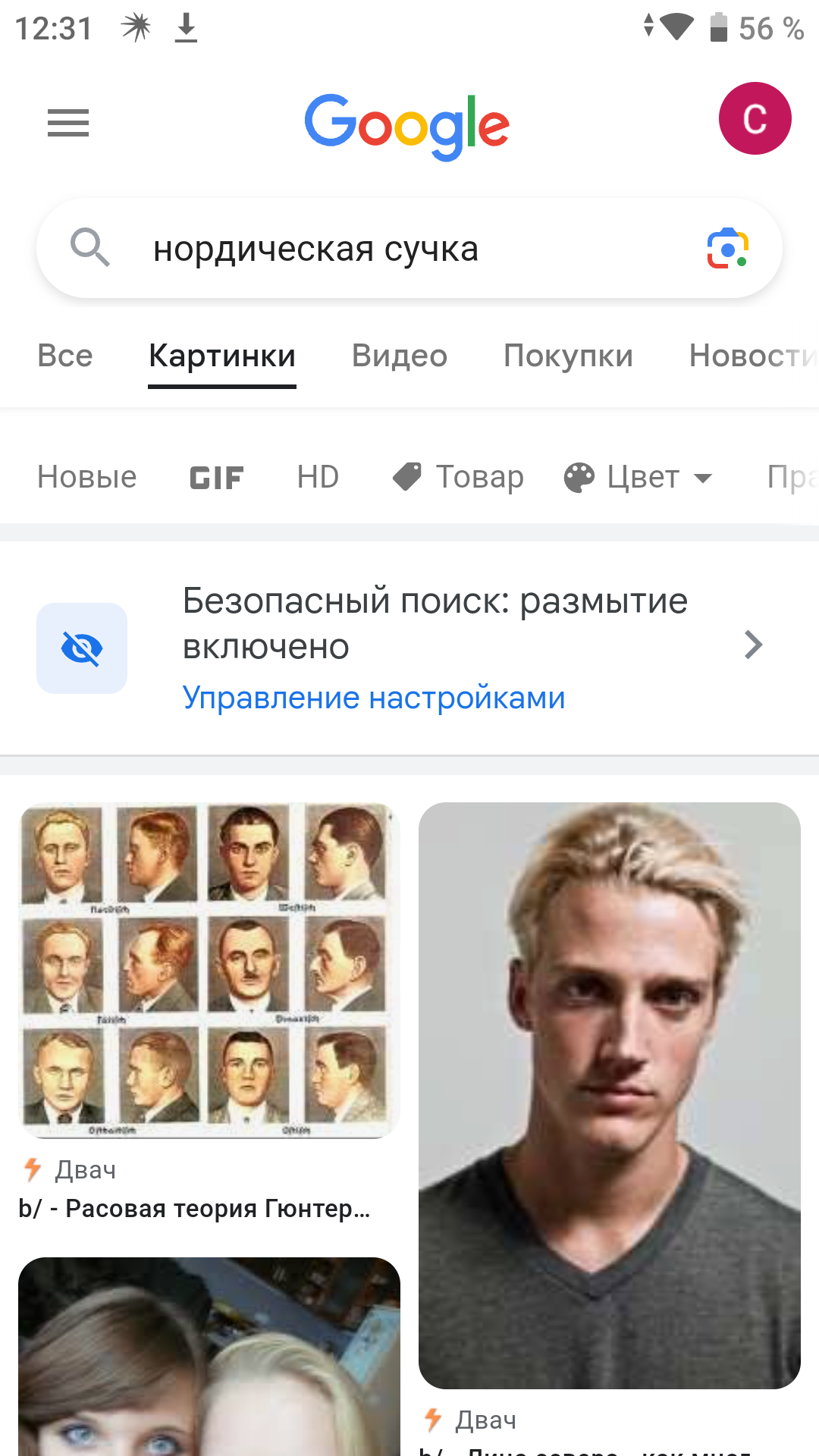Tap the Google logo
819x1456 pixels.
pyautogui.click(x=407, y=126)
